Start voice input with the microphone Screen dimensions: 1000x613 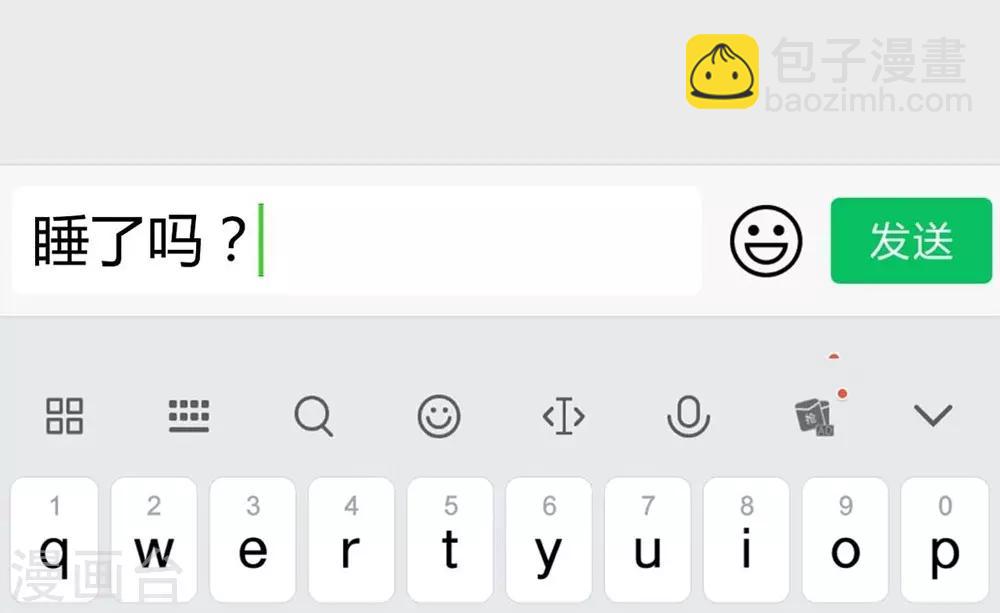[688, 415]
